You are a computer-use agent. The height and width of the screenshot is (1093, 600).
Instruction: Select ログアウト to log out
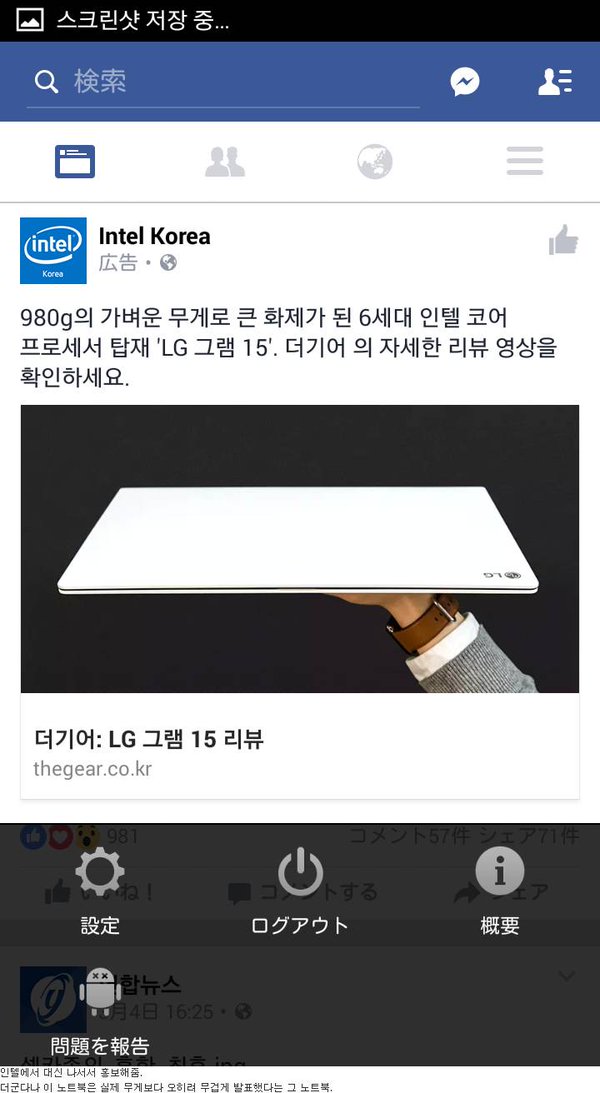[300, 890]
